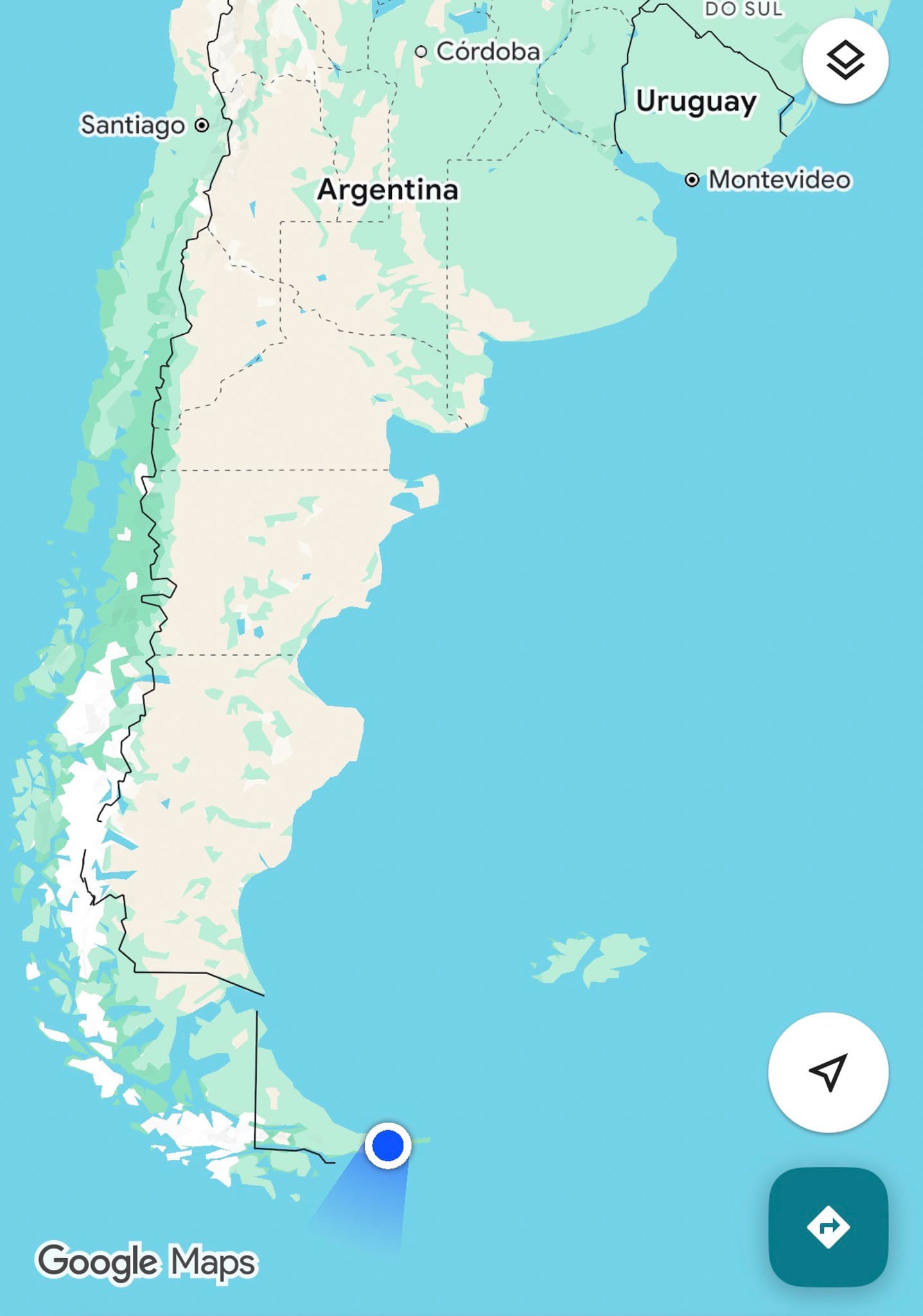Select Montevideo city label on map

point(778,180)
